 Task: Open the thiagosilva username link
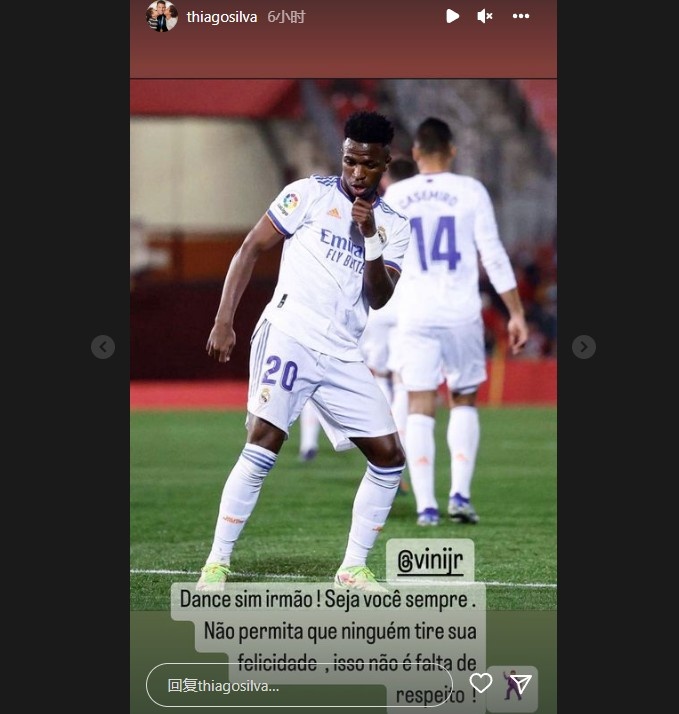[222, 17]
